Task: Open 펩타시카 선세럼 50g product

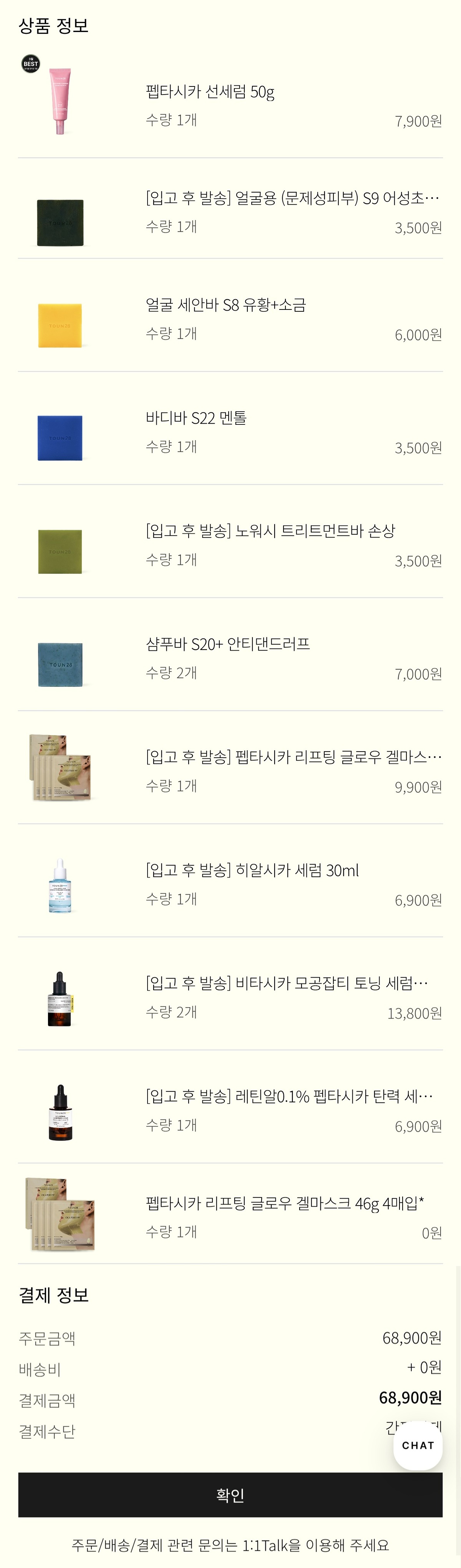Action: (x=210, y=92)
